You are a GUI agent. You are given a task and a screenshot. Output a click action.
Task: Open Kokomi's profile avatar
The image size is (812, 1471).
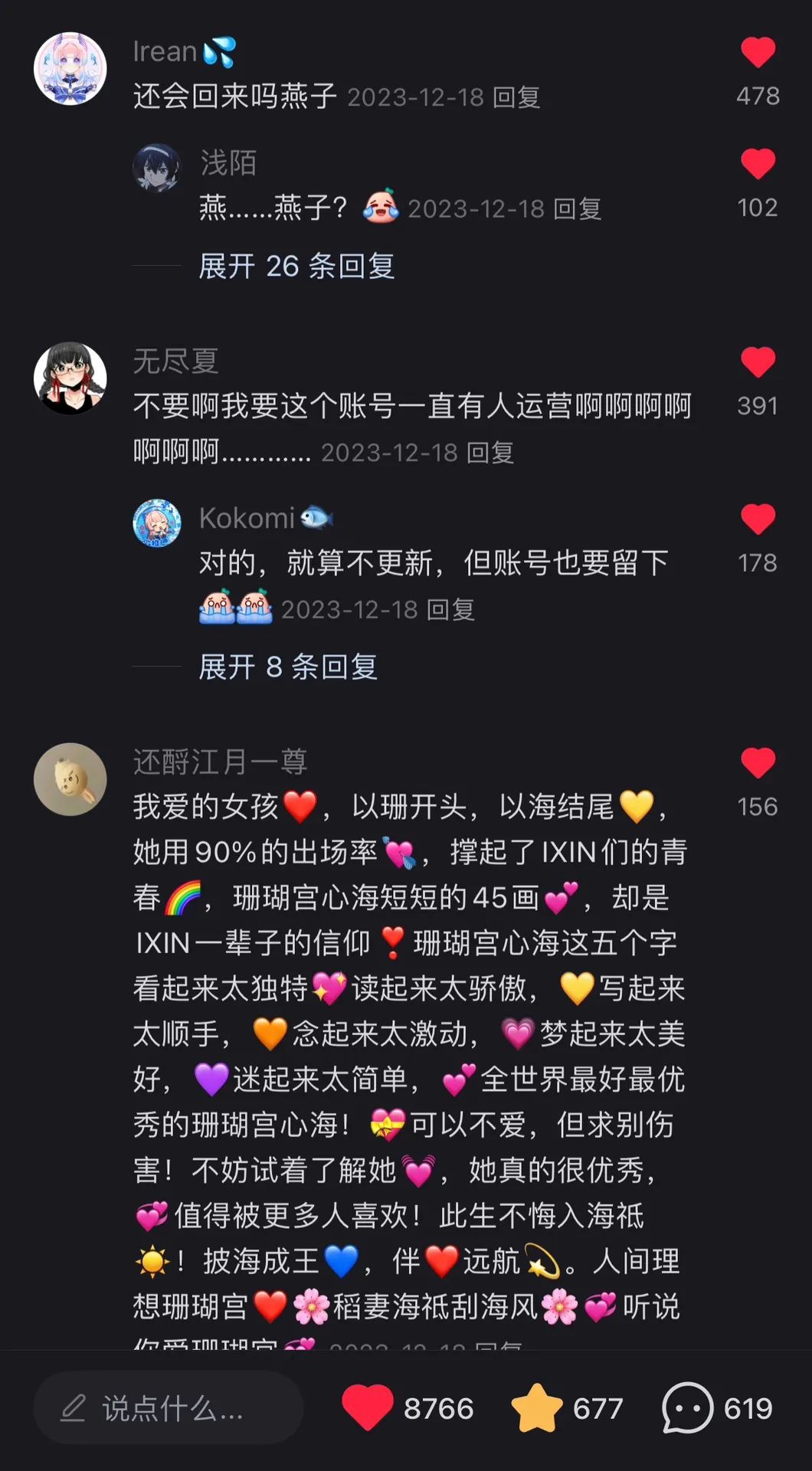coord(157,523)
